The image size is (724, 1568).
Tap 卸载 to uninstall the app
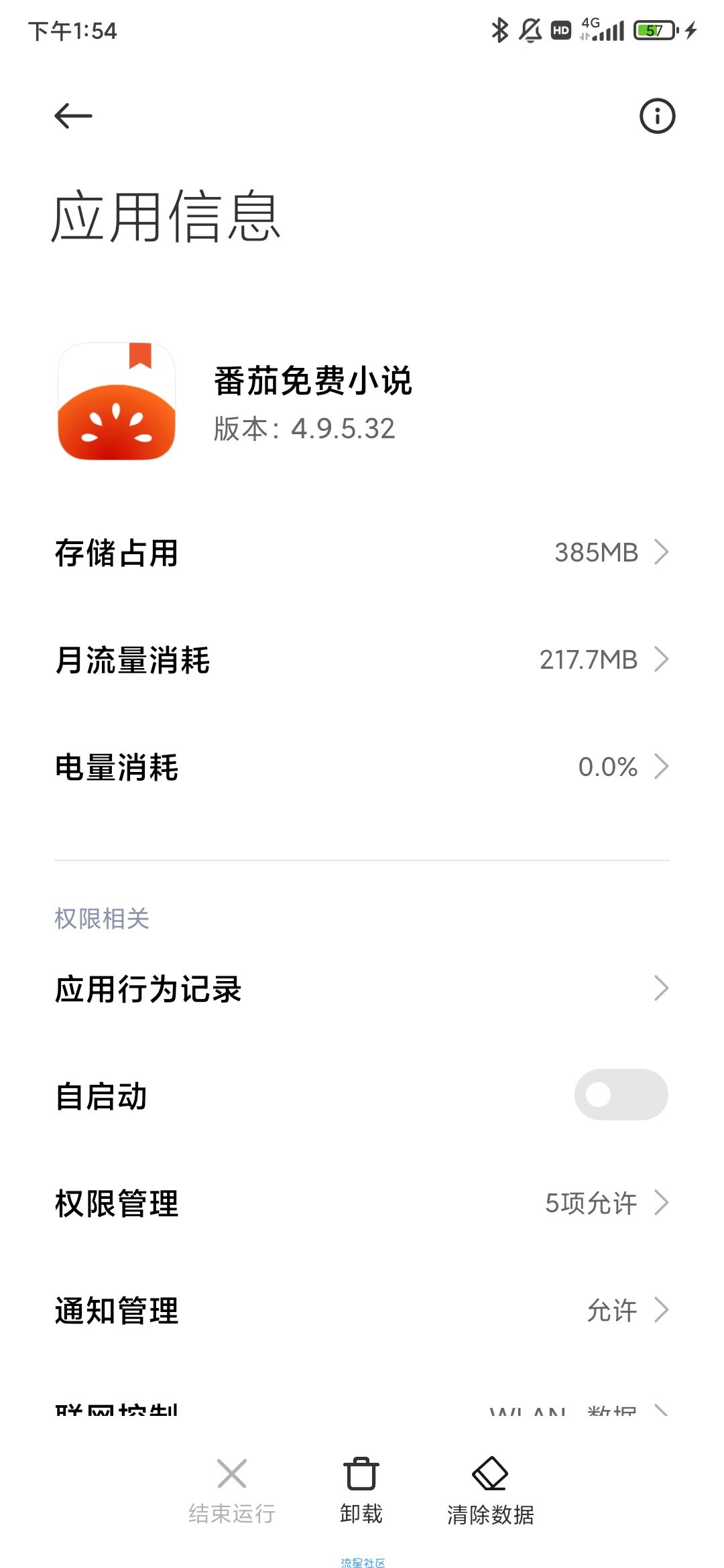tap(361, 1489)
